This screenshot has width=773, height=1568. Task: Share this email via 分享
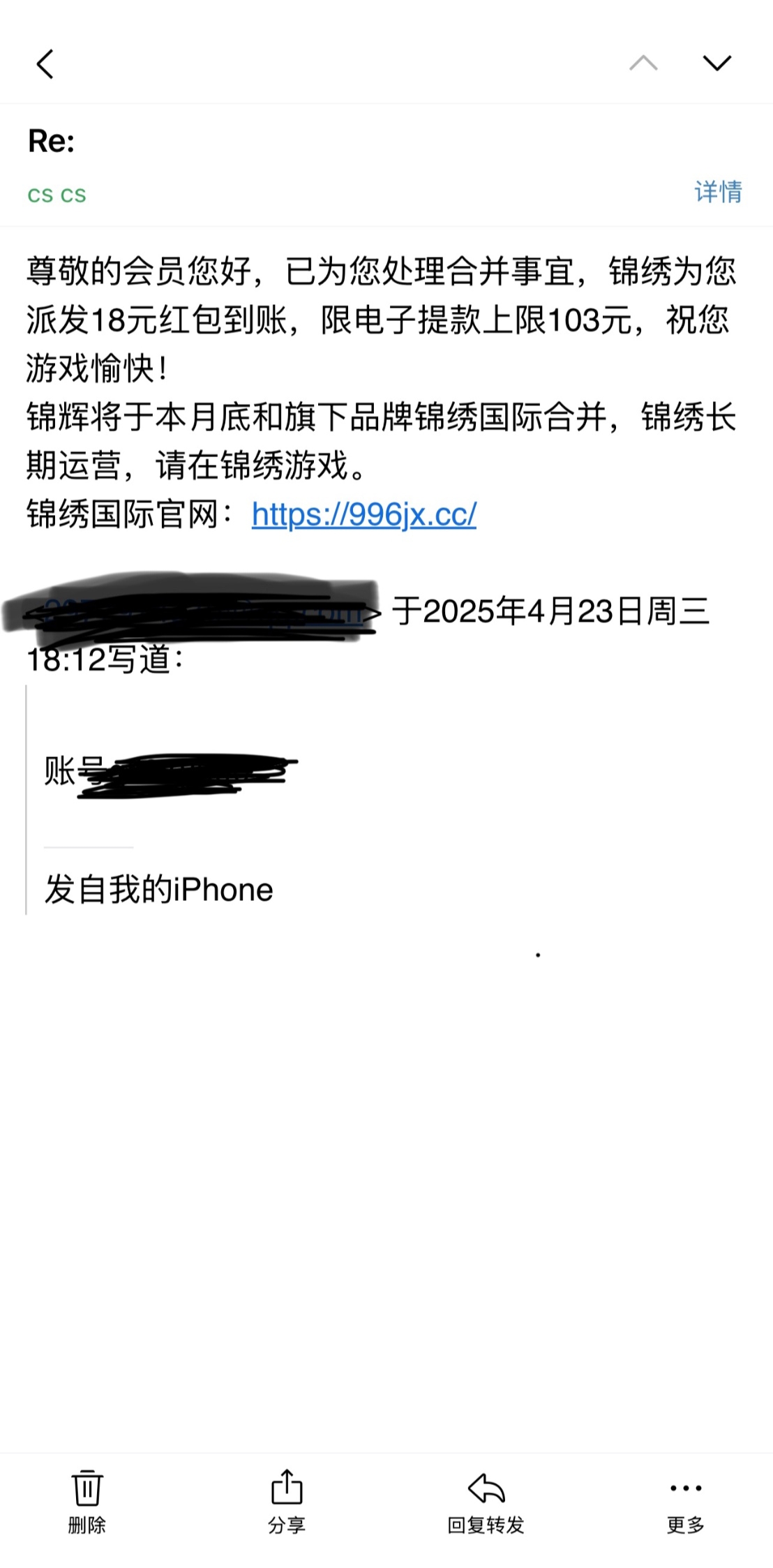click(287, 1500)
